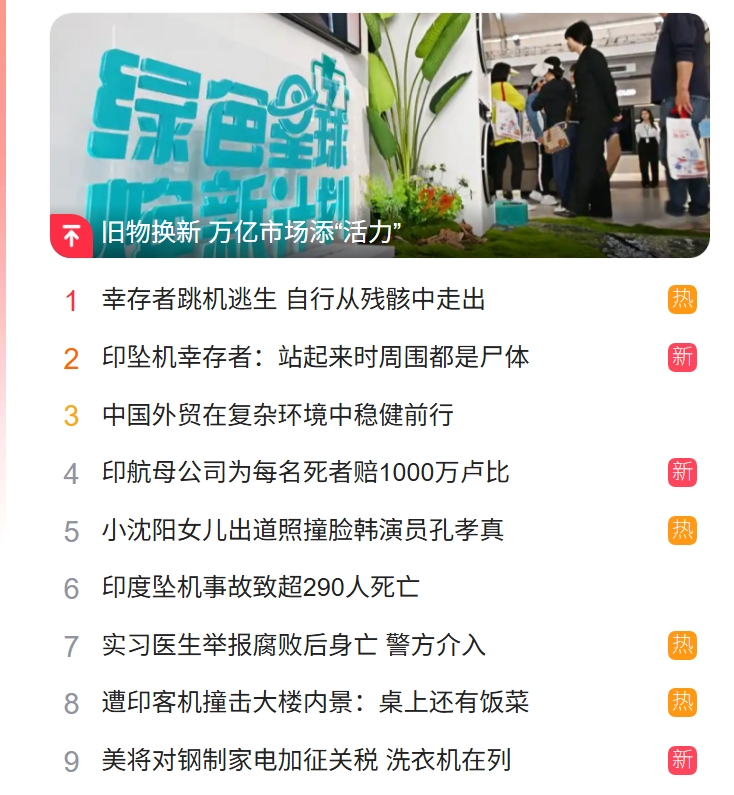The width and height of the screenshot is (734, 795).
Task: Open trending item 遭印客机撞击大楼内景：桌上还有饭菜
Action: point(315,703)
